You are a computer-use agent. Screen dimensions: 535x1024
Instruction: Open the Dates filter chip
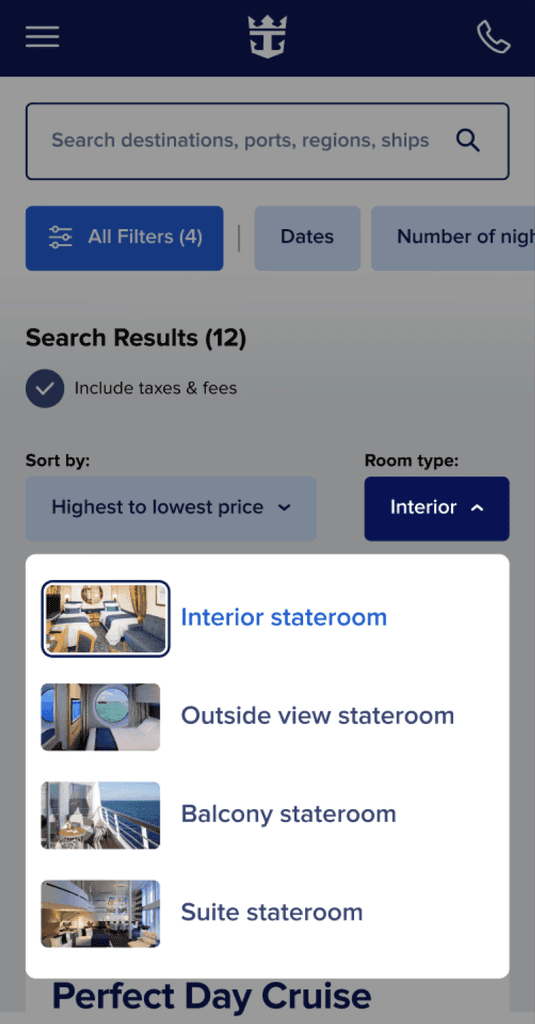[307, 238]
